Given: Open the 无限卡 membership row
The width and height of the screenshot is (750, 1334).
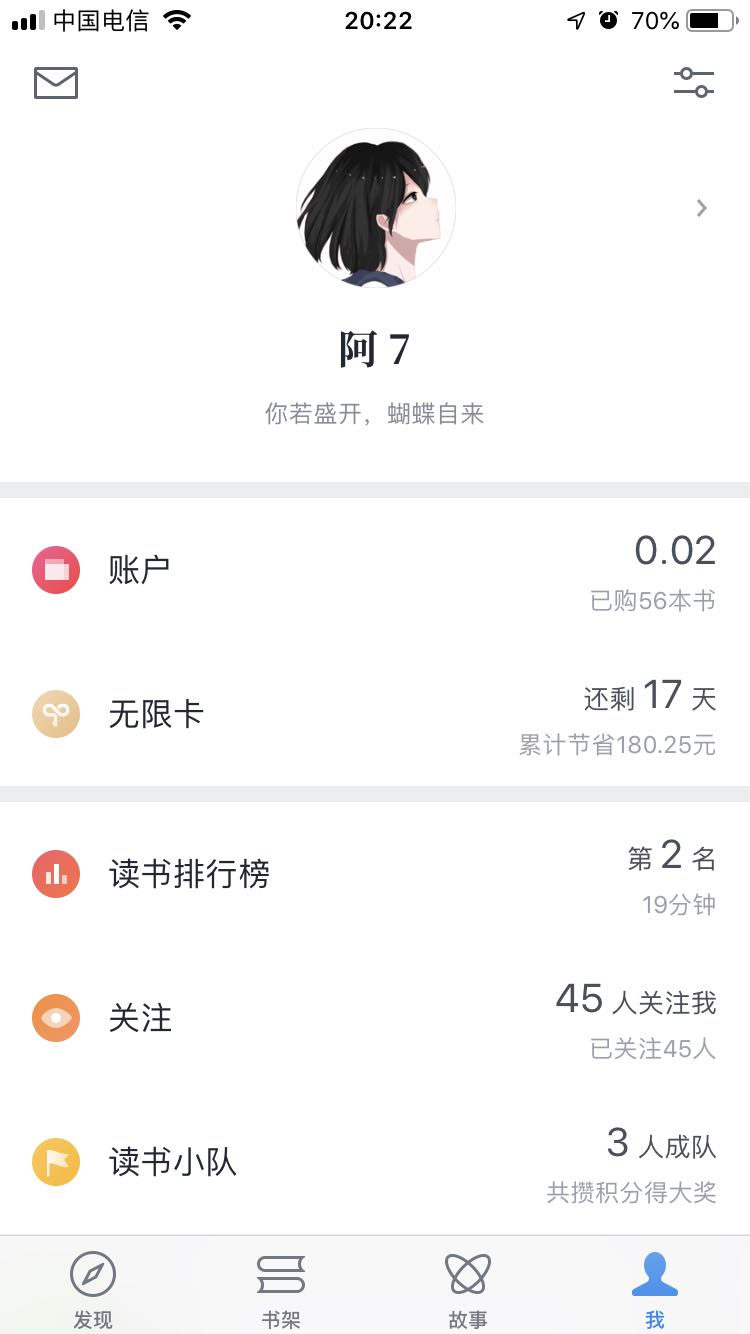Looking at the screenshot, I should point(375,715).
